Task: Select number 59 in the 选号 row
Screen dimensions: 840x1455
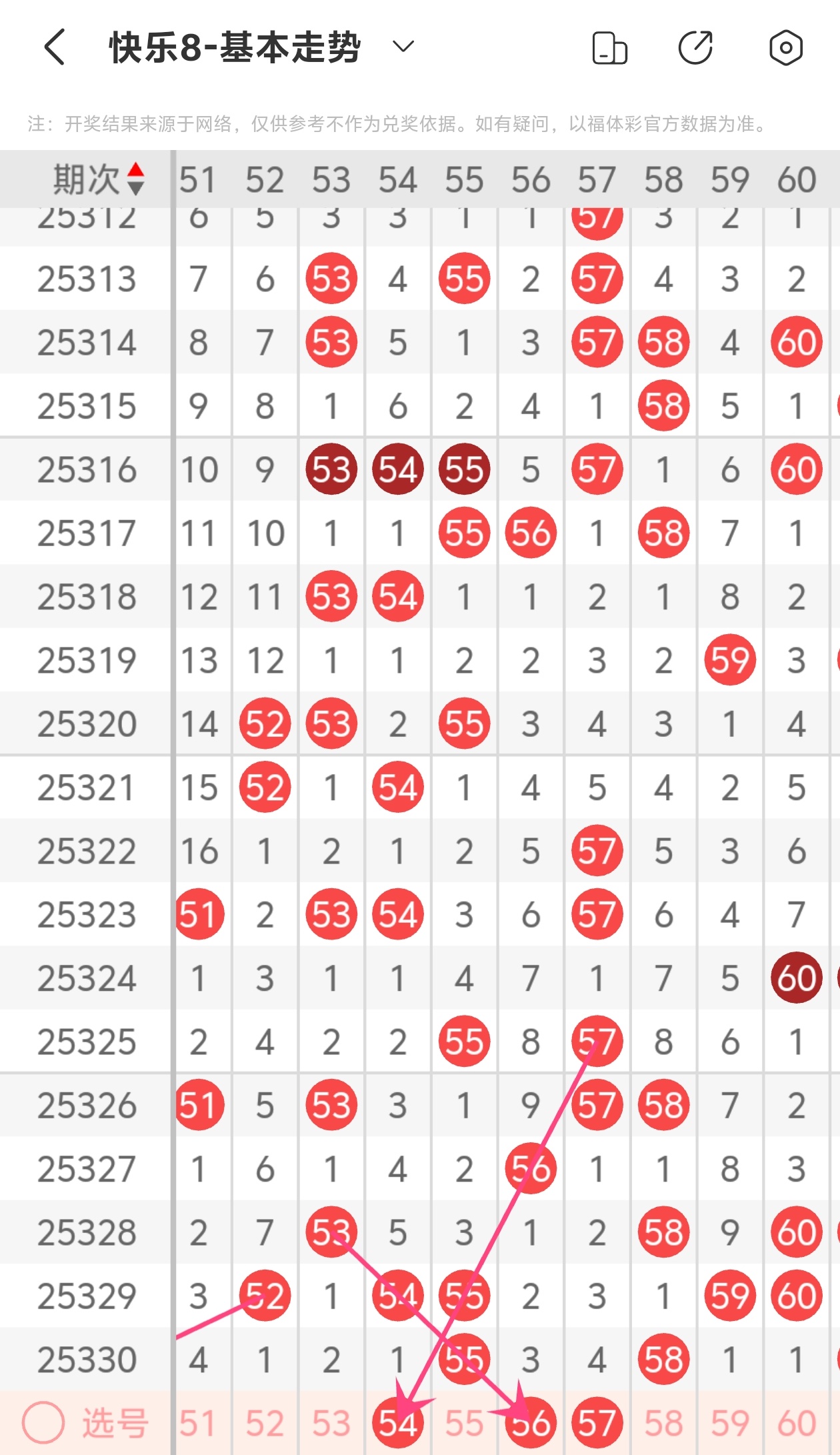Action: point(730,1423)
